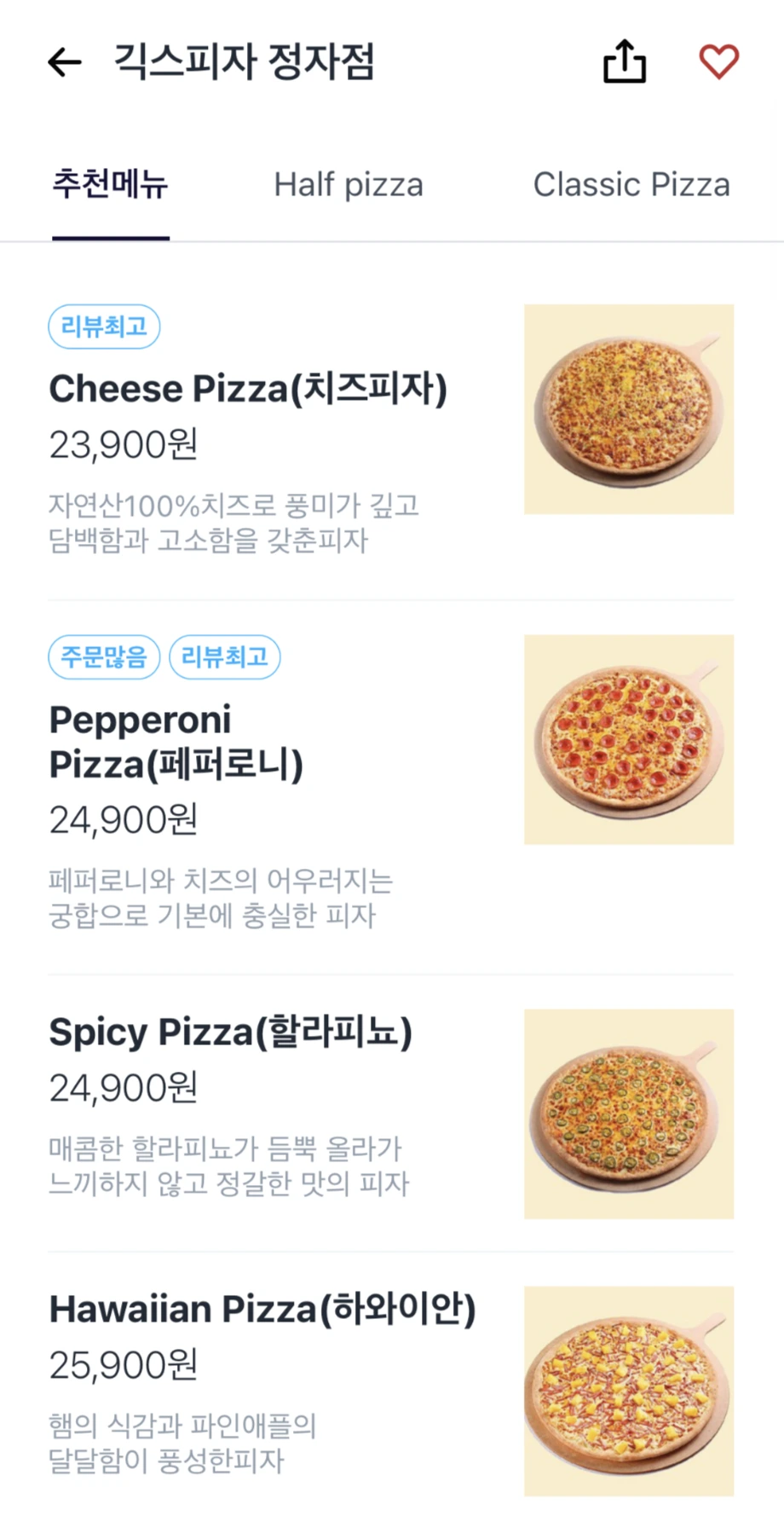
Task: Switch to the Half pizza tab
Action: (x=349, y=185)
